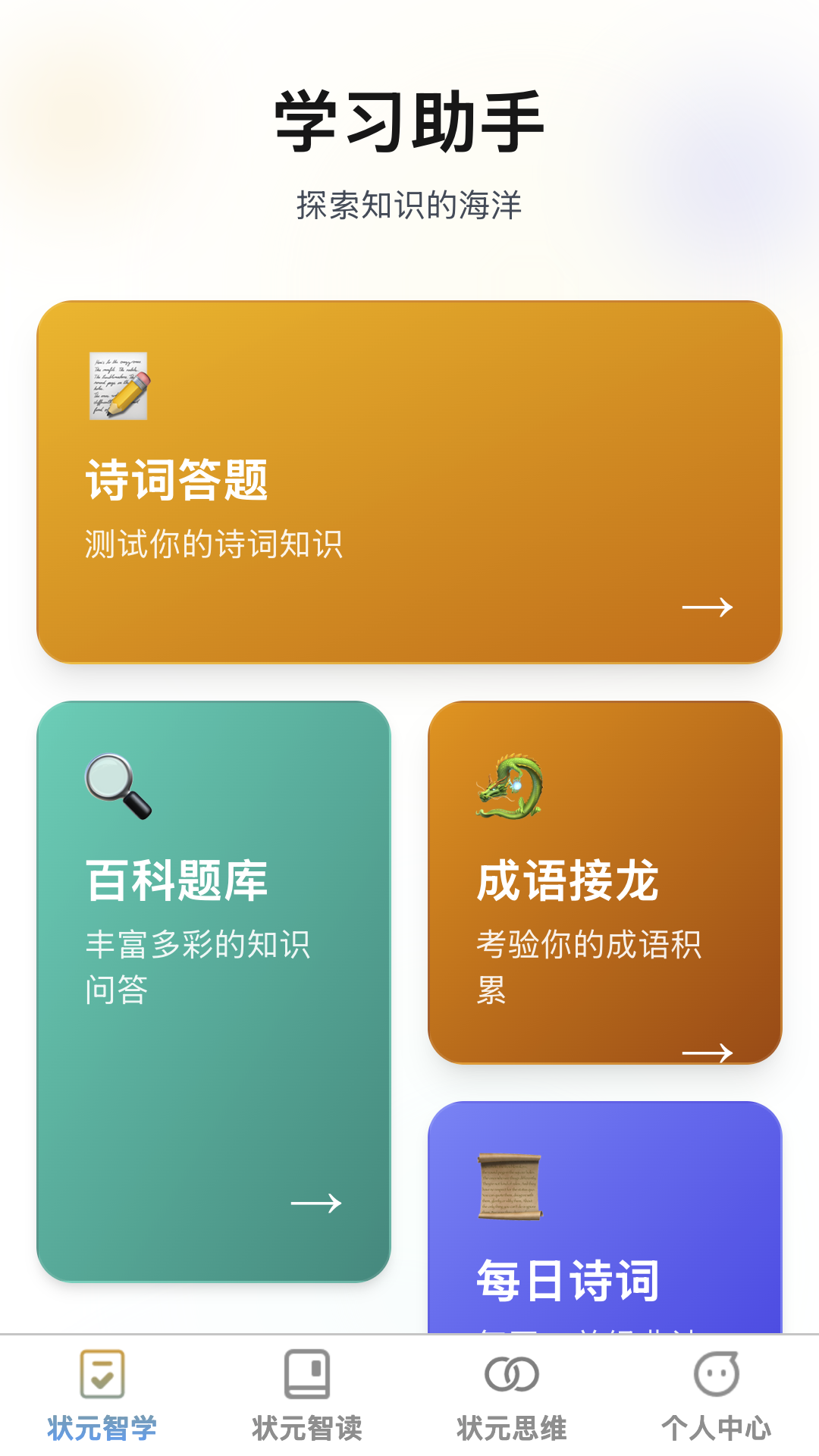The image size is (819, 1456).
Task: Start the 成语接龙 idiom chain game
Action: click(604, 882)
